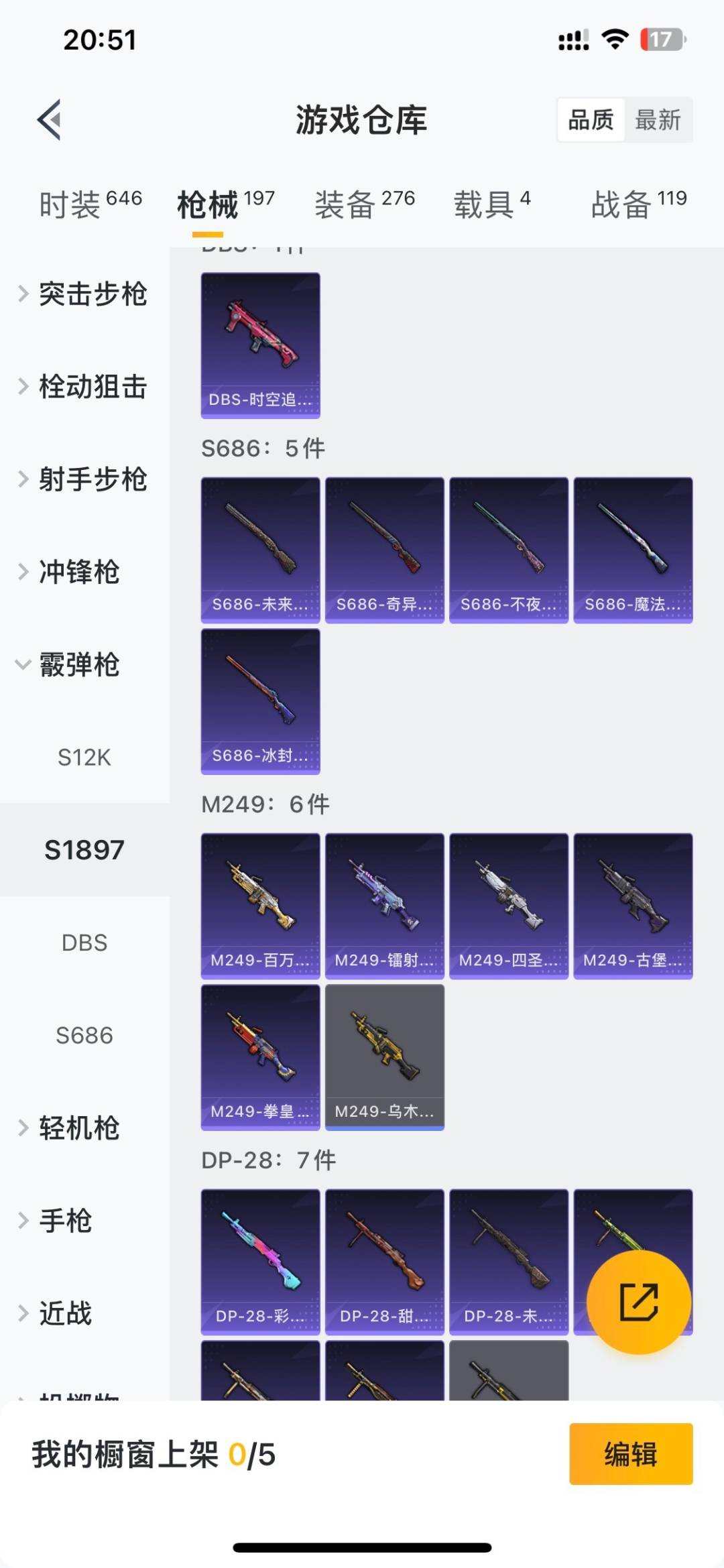The height and width of the screenshot is (1568, 724).
Task: Select the S12K subcategory
Action: (x=84, y=758)
